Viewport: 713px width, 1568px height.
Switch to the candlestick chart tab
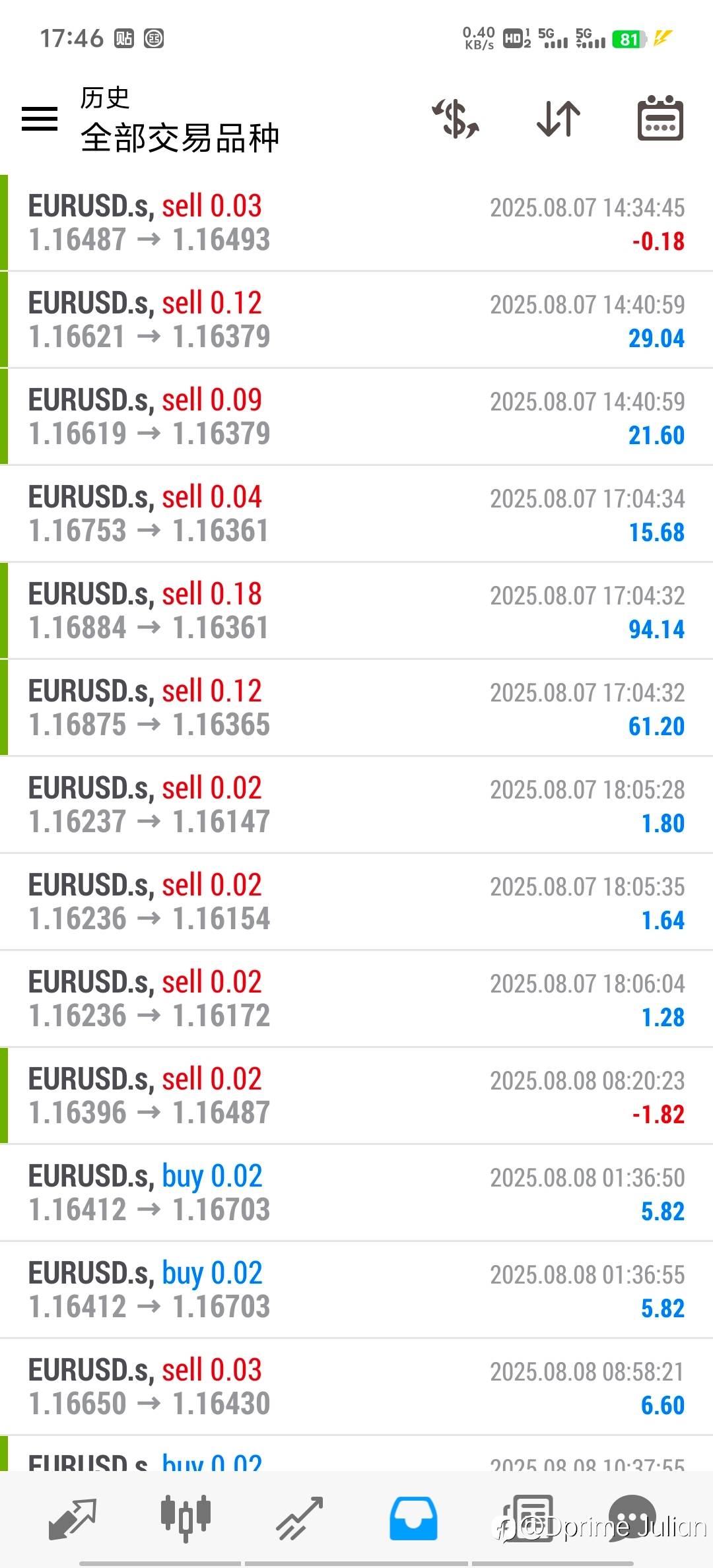click(186, 1518)
